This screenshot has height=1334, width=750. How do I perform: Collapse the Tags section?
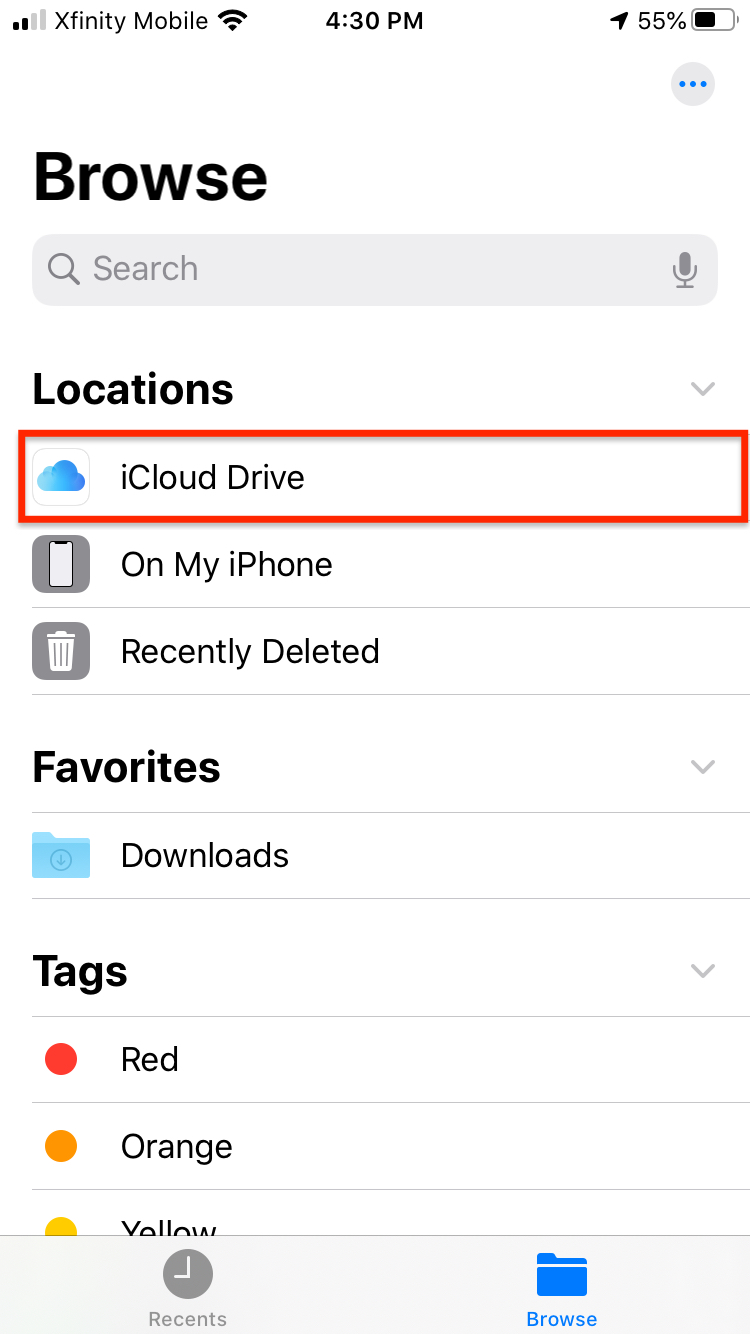click(x=703, y=971)
